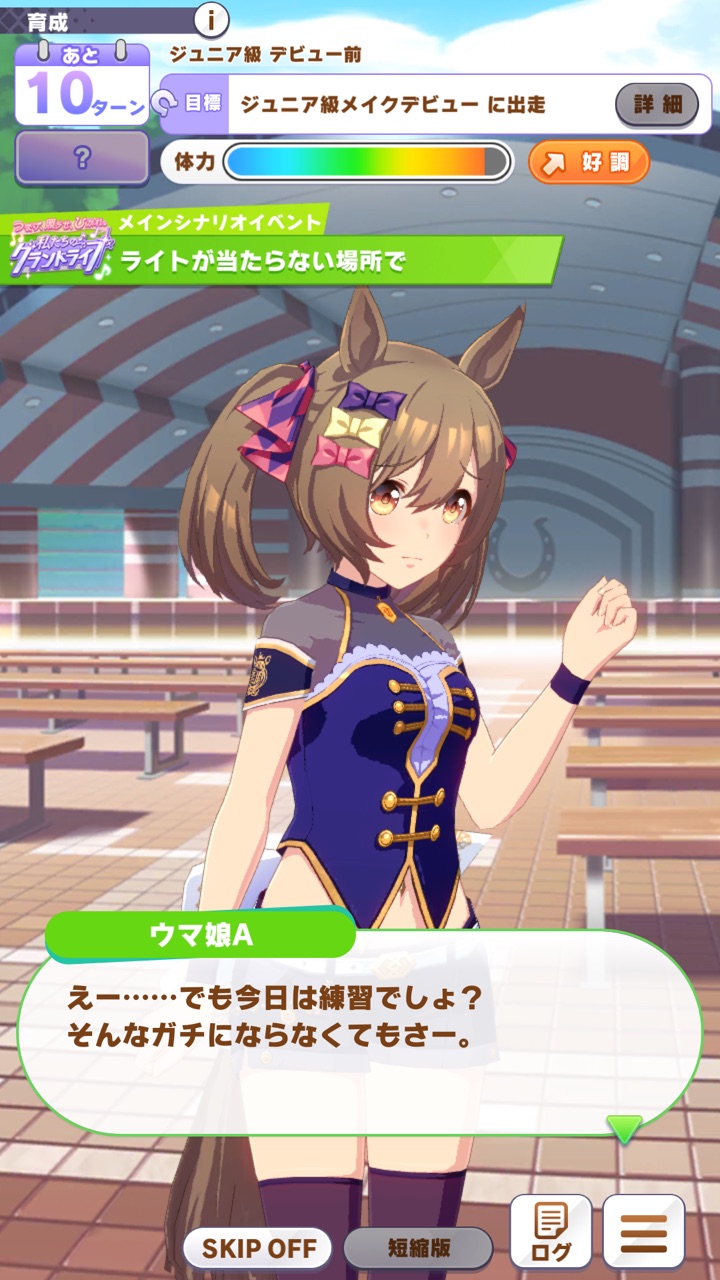Toggle the SKIP OFF button
720x1280 pixels.
[258, 1248]
